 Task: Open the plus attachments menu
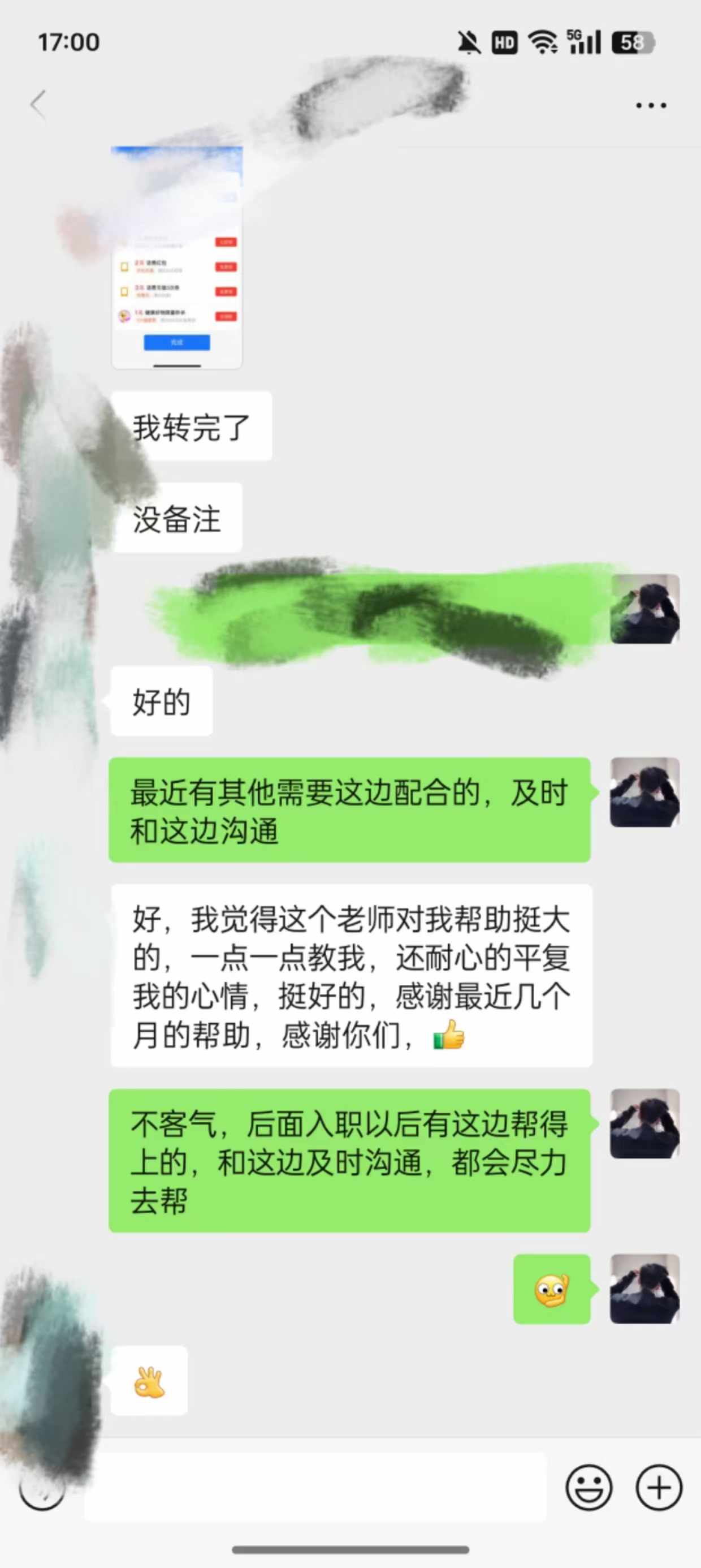pos(659,1488)
